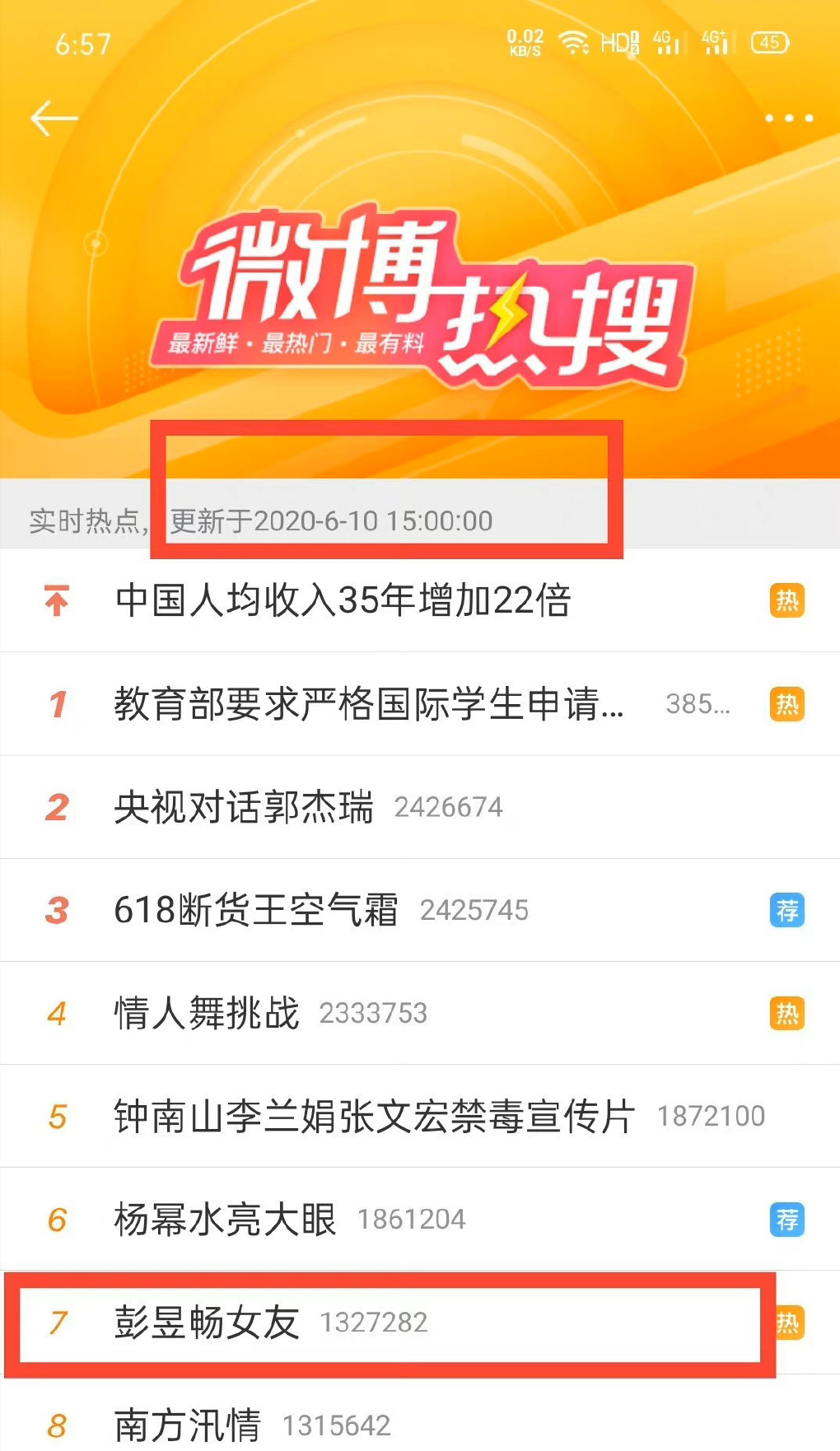Select the 情人舞挑战 trending topic

(x=207, y=1013)
